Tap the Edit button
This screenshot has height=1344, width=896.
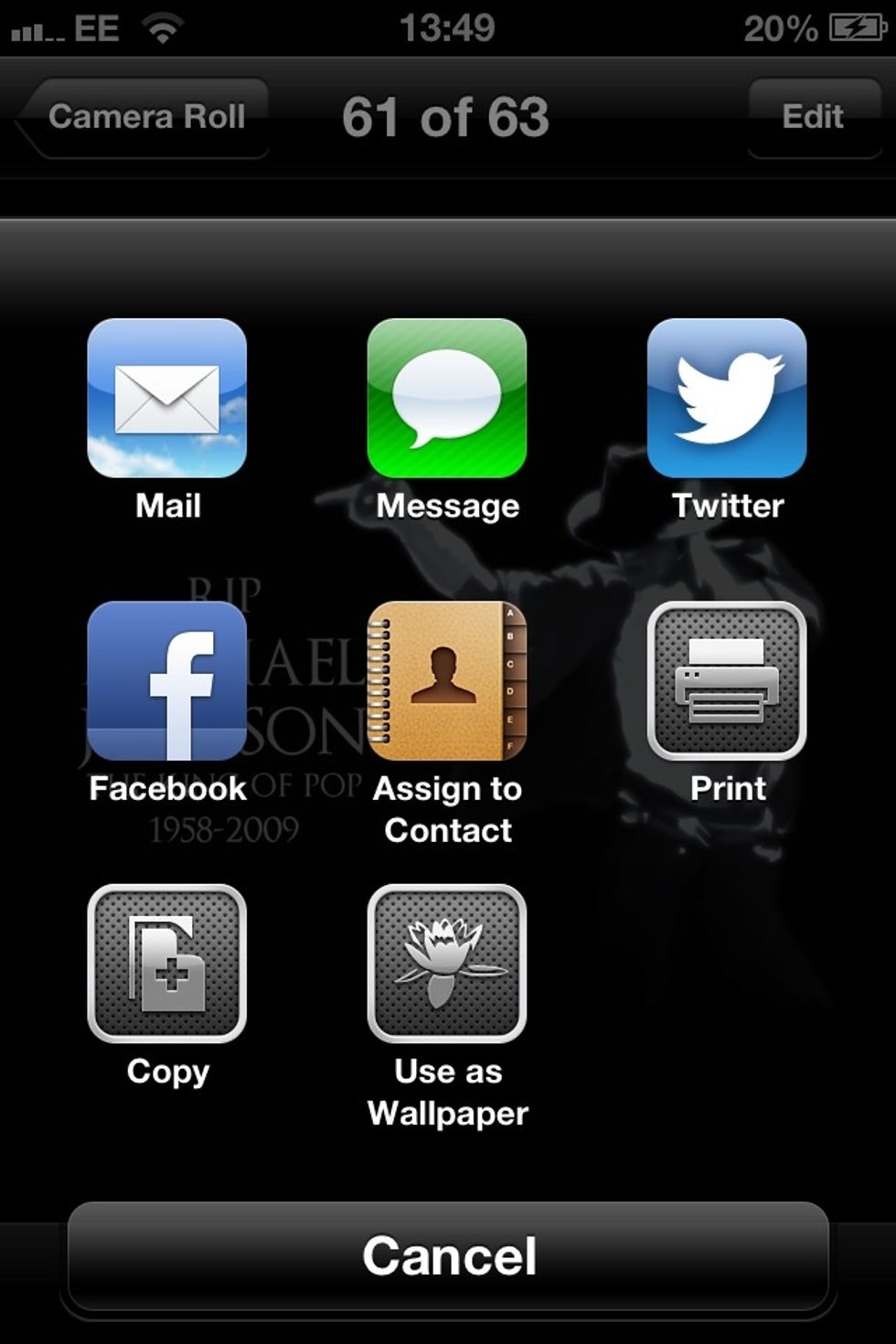point(812,117)
